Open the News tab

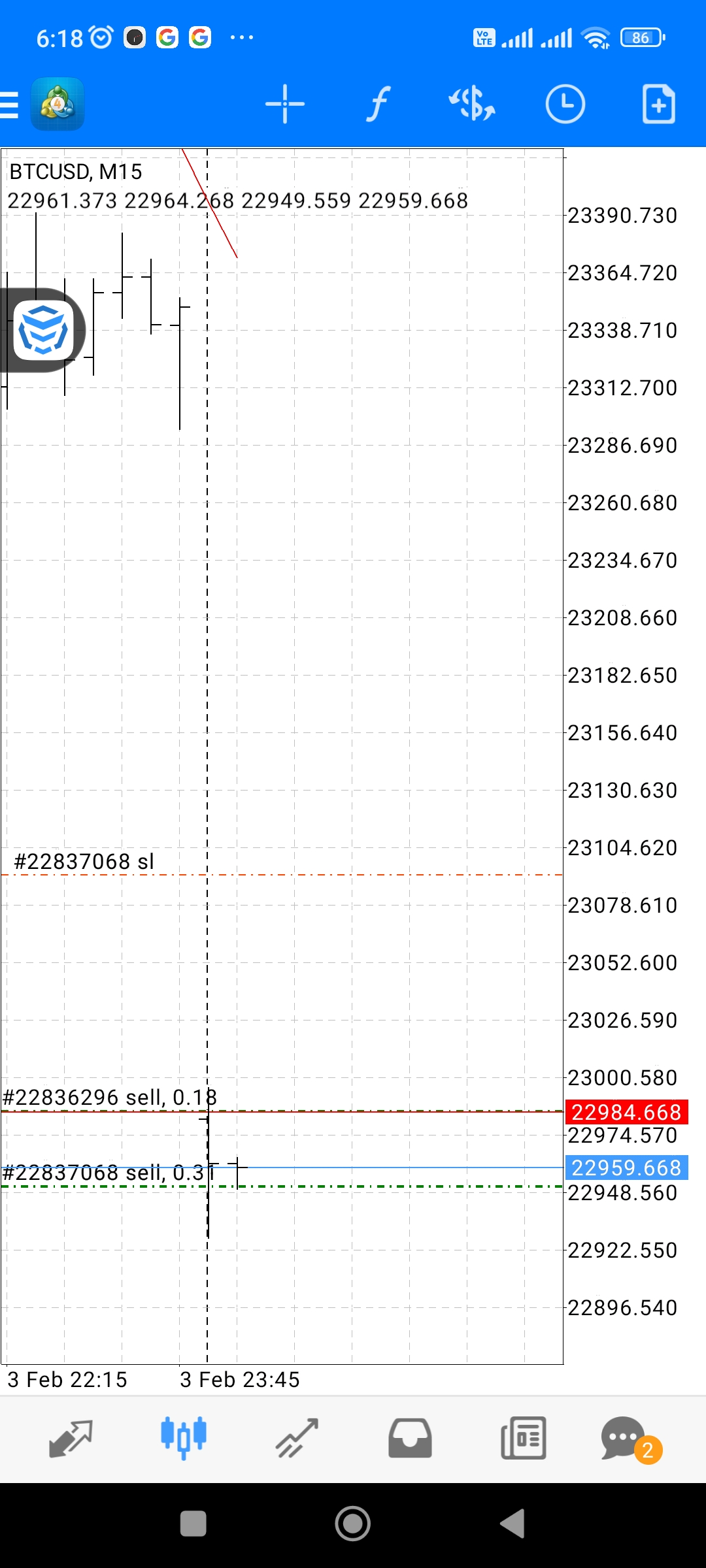(523, 1439)
